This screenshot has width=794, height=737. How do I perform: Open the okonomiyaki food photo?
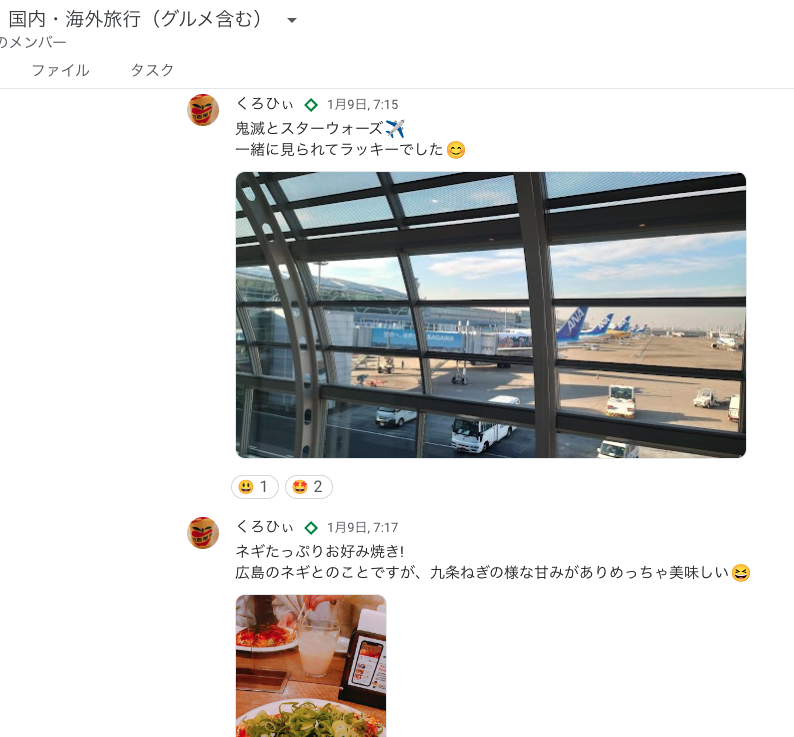[x=310, y=665]
